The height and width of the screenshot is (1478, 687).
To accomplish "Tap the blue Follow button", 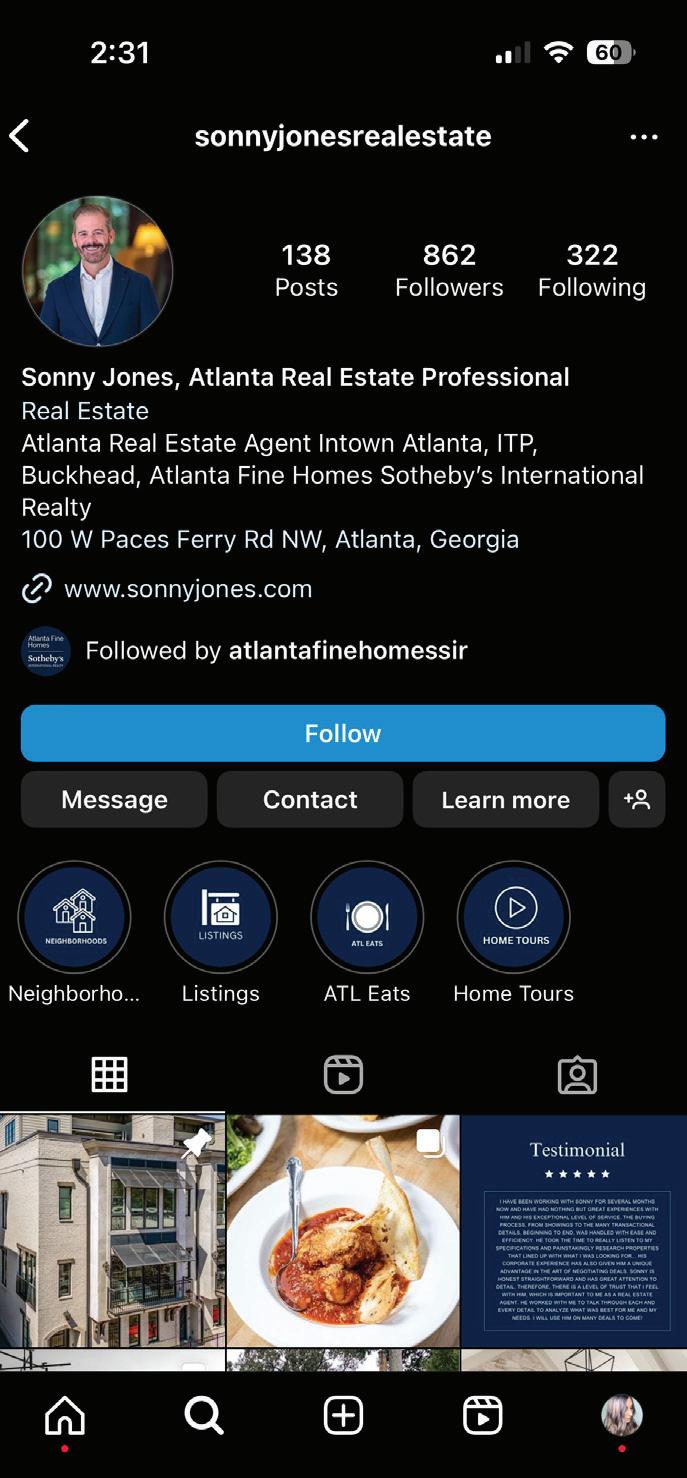I will 343,733.
